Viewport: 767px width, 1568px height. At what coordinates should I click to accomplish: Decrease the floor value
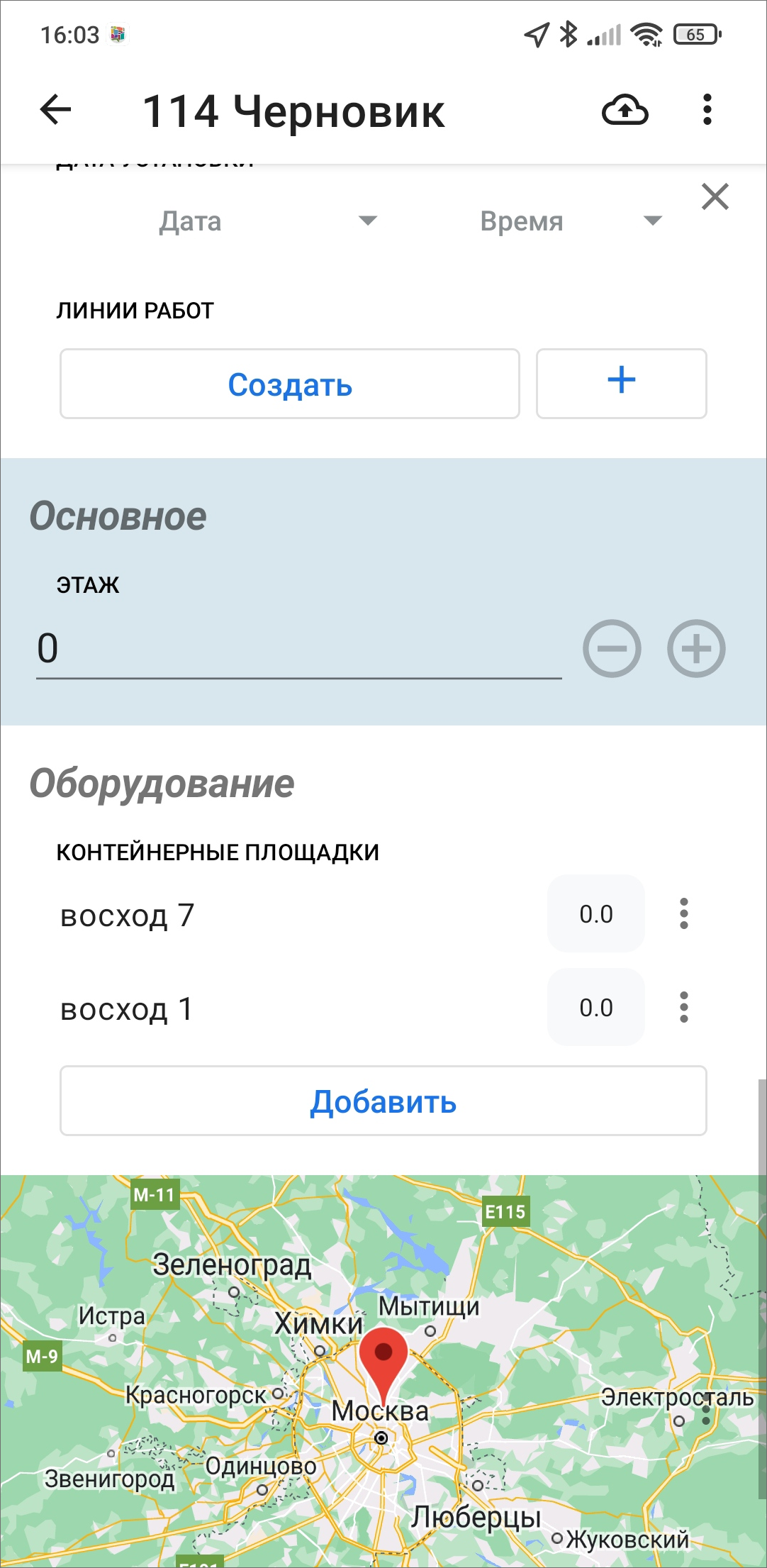click(x=612, y=648)
